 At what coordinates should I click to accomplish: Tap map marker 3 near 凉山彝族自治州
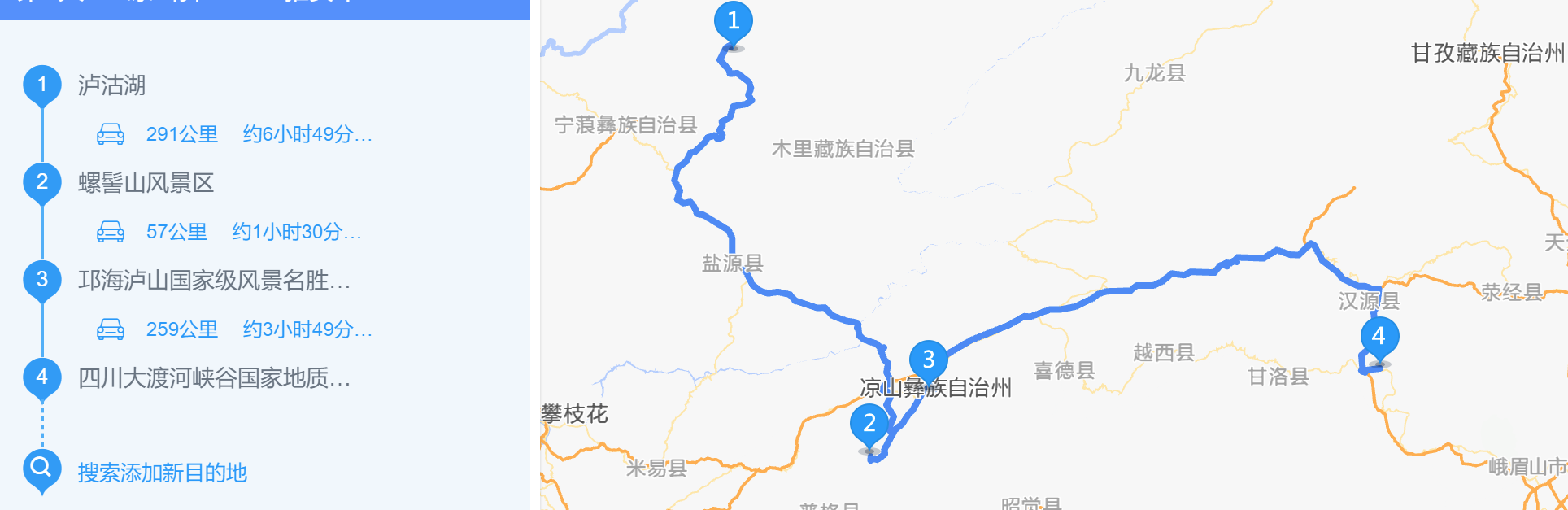click(x=928, y=360)
